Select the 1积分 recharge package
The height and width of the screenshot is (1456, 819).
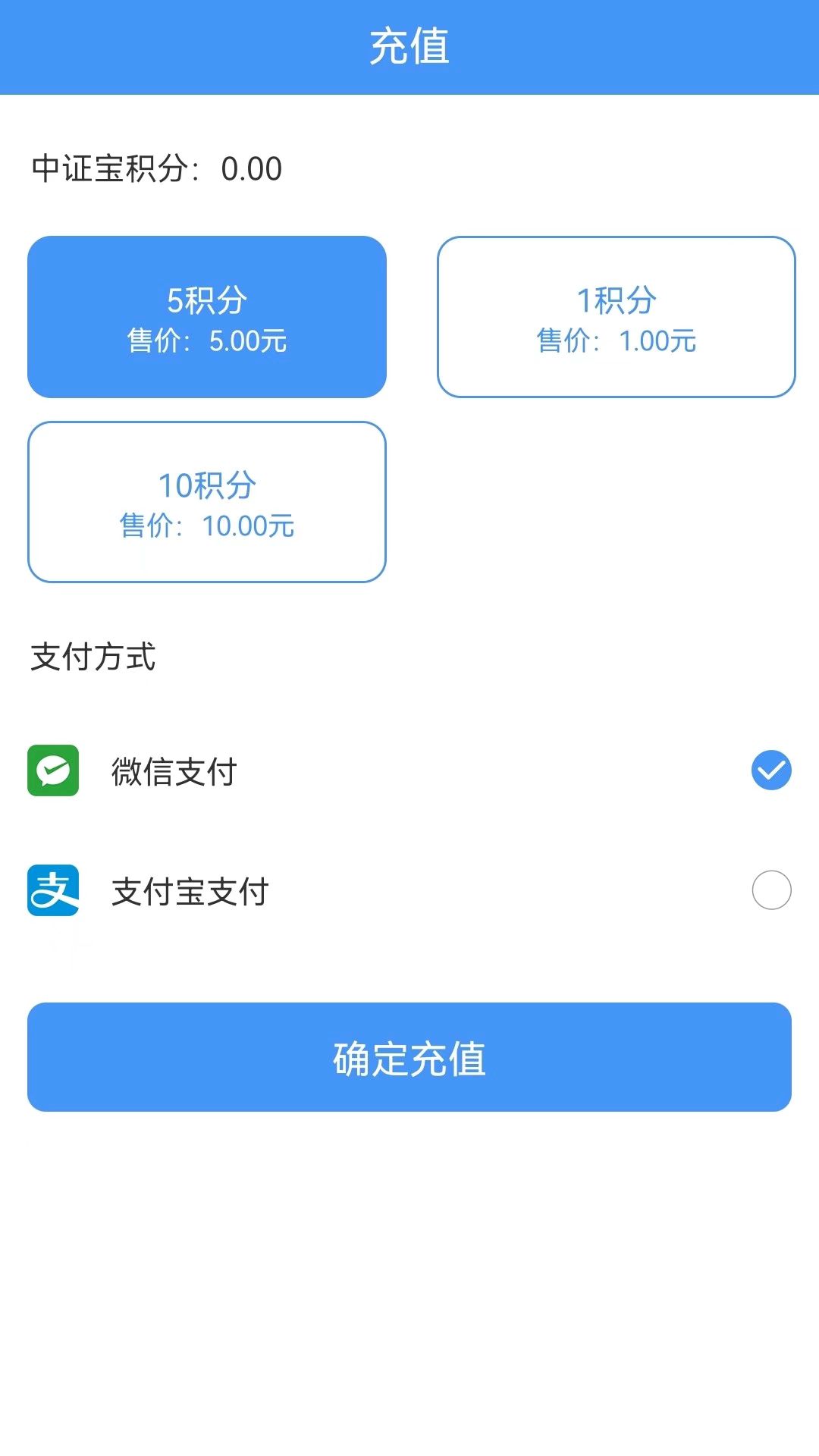[616, 317]
